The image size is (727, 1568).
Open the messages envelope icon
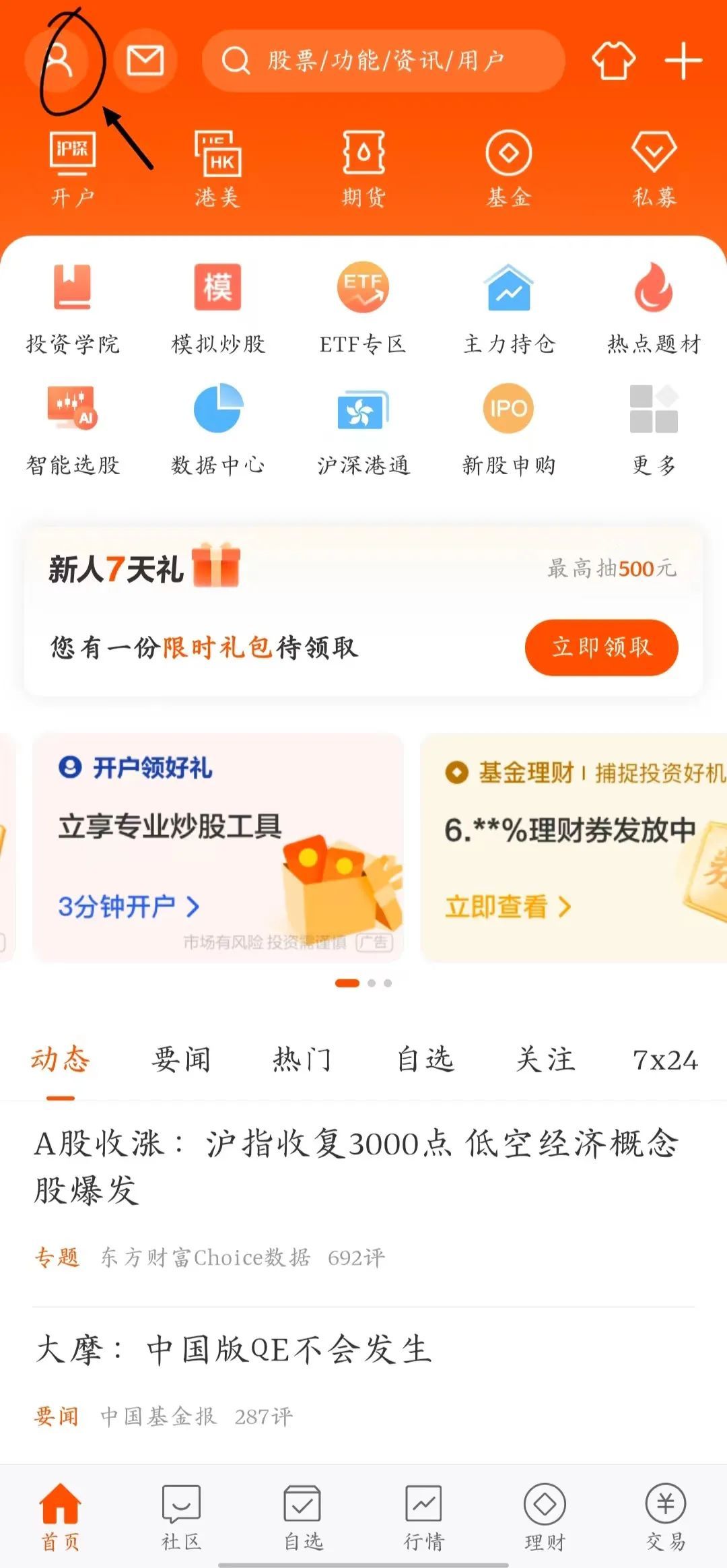coord(145,61)
